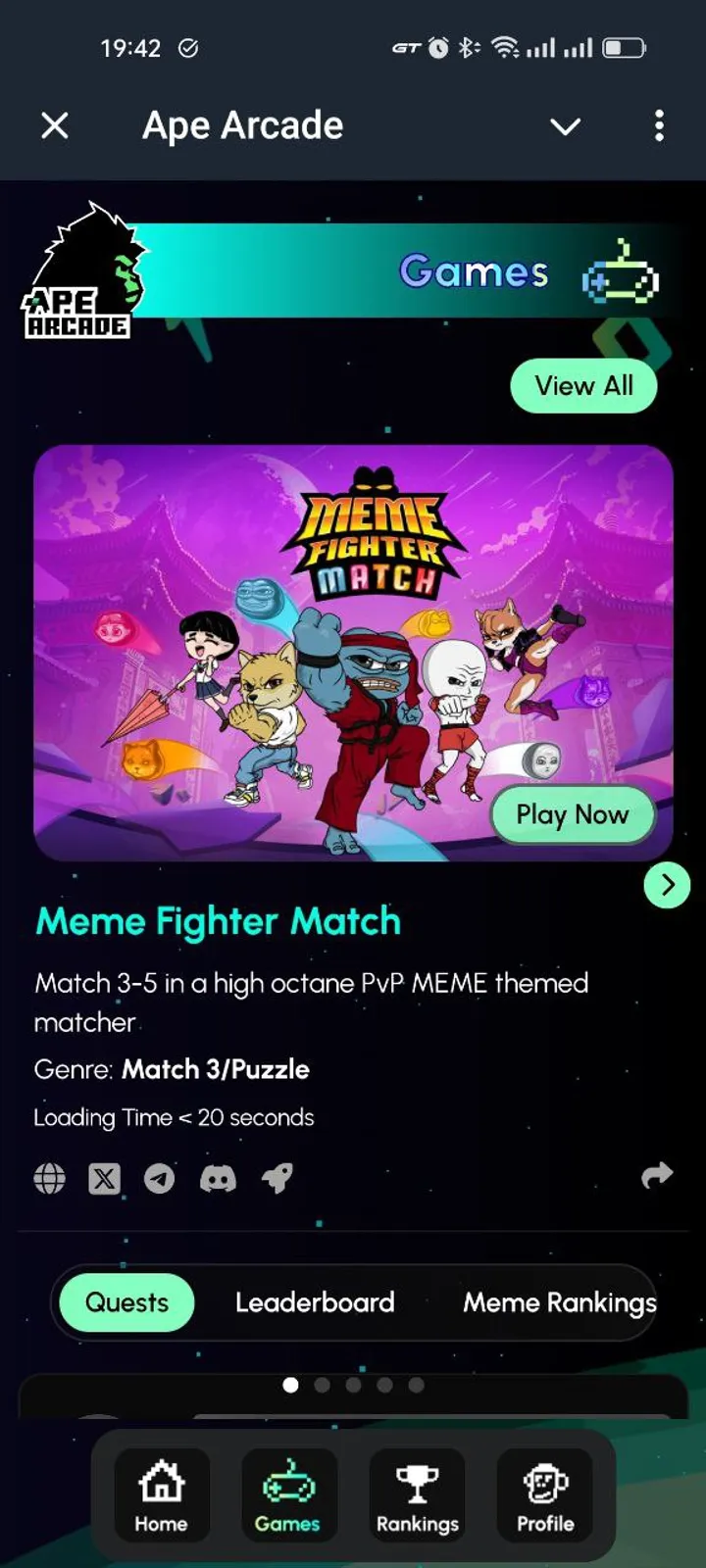The width and height of the screenshot is (706, 1568).
Task: Open the game's Telegram channel
Action: pos(159,1178)
